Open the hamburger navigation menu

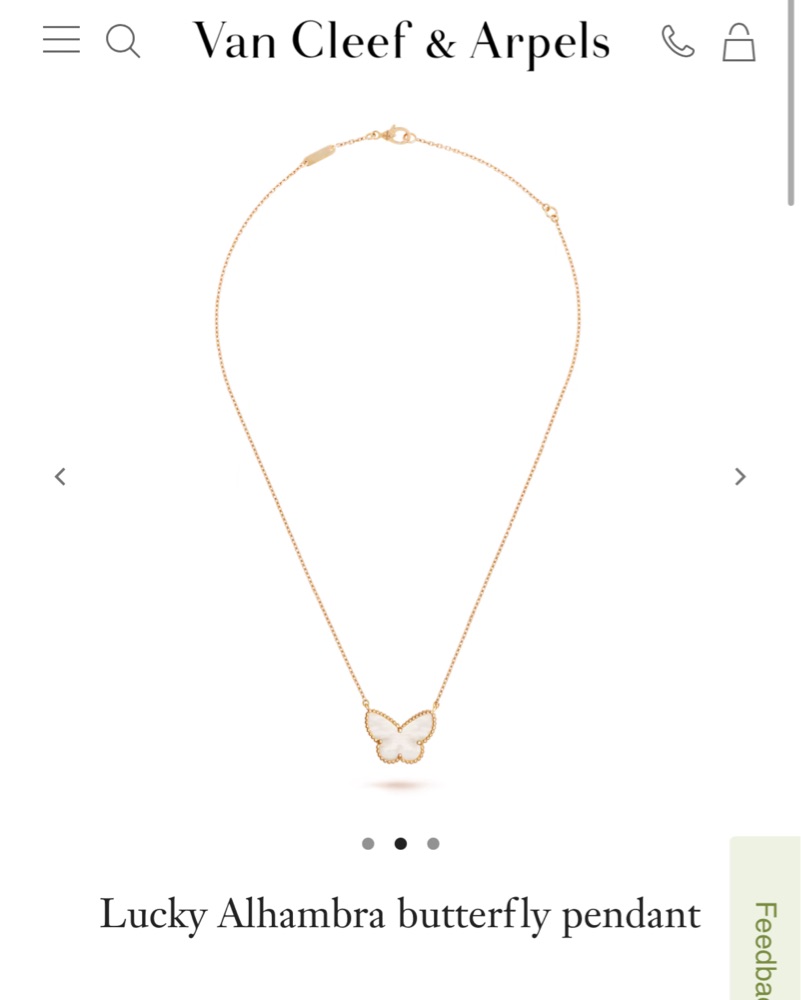coord(61,40)
